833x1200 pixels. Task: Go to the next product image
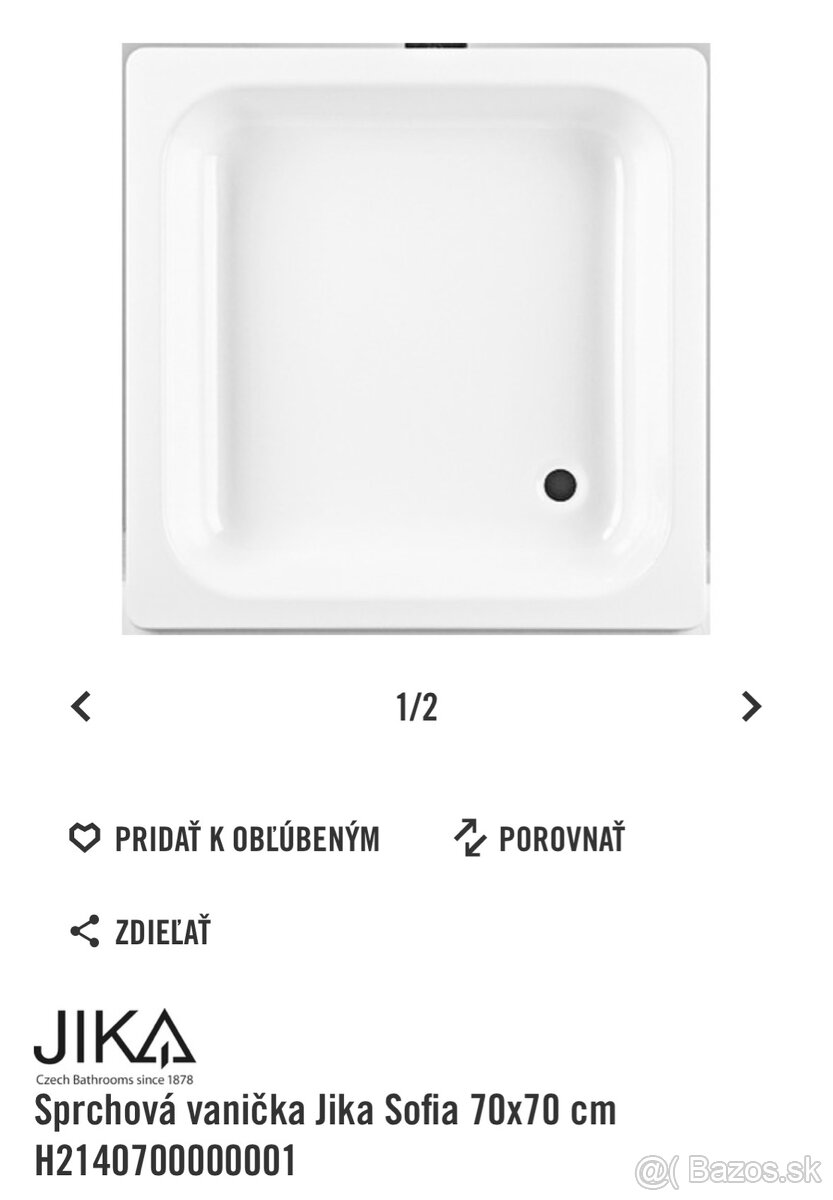(x=751, y=707)
